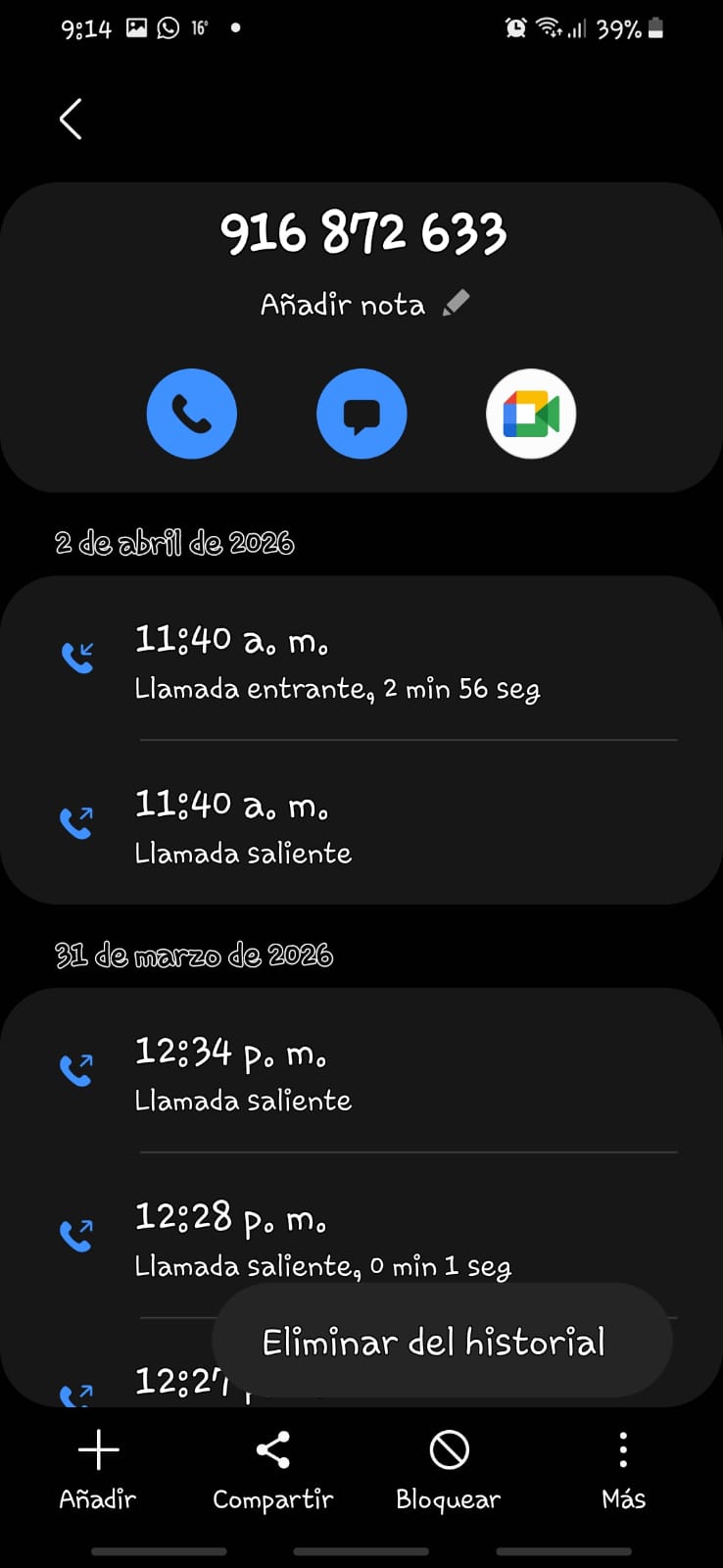This screenshot has width=723, height=1568.
Task: Select the 12:34 p. m. outgoing call
Action: [361, 1072]
